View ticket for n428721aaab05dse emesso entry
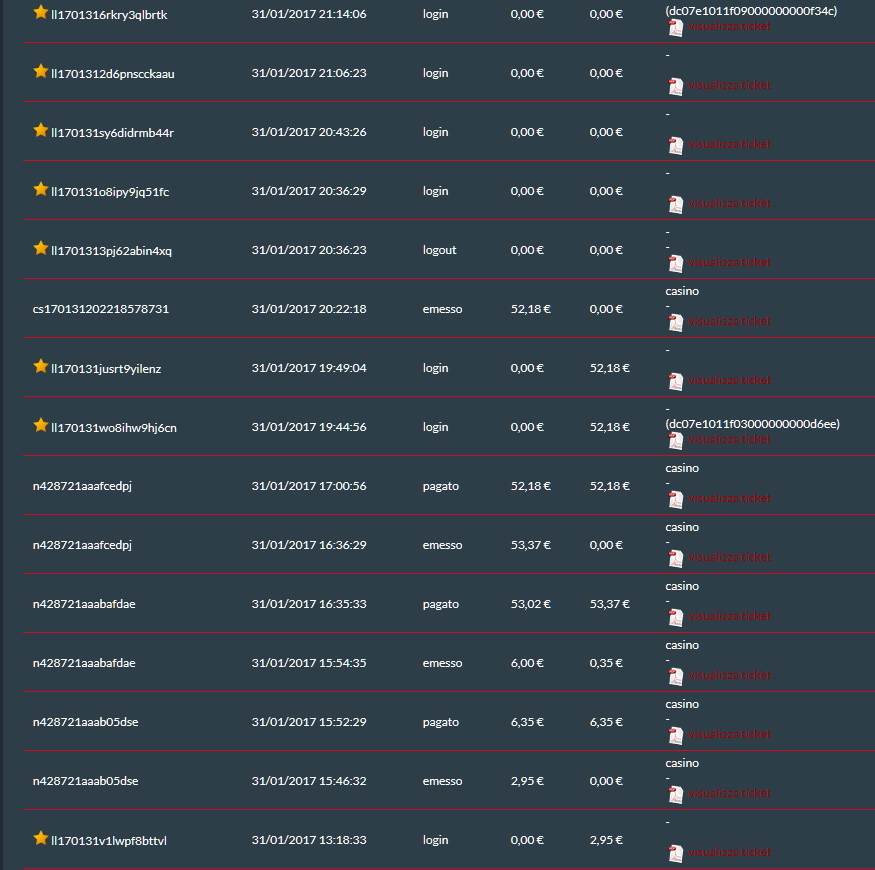This screenshot has height=870, width=875. 729,794
